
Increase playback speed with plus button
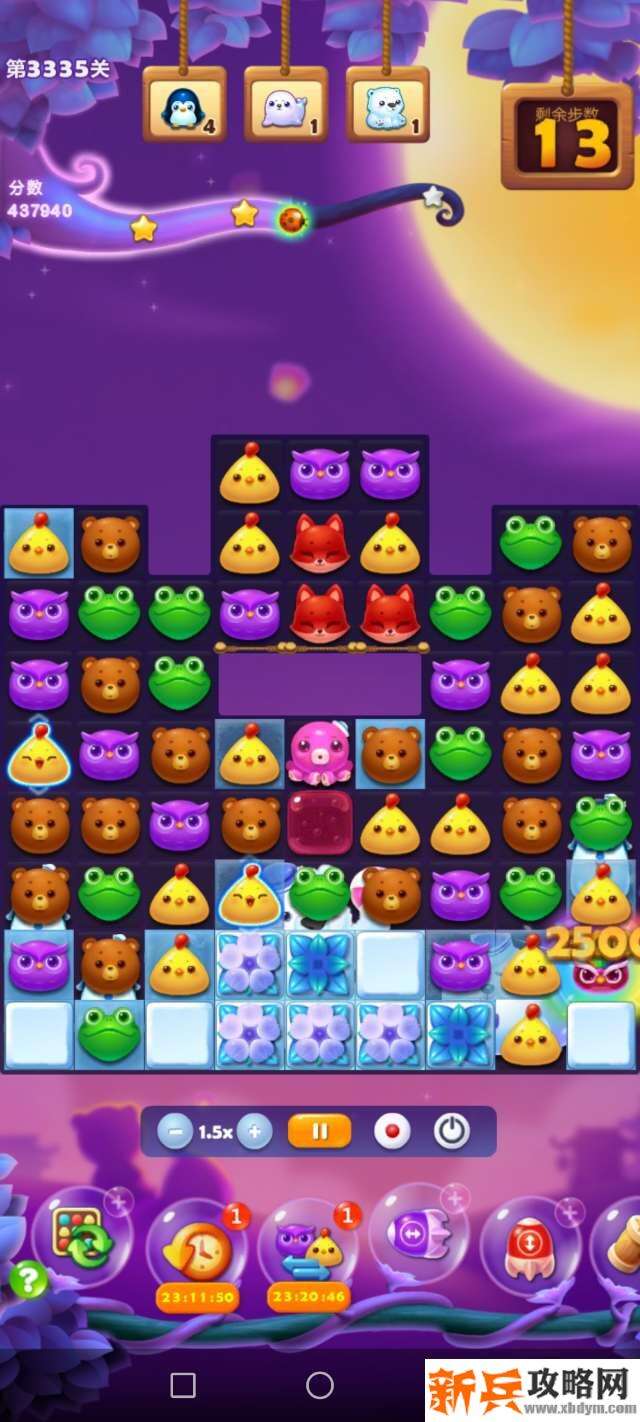[255, 1132]
